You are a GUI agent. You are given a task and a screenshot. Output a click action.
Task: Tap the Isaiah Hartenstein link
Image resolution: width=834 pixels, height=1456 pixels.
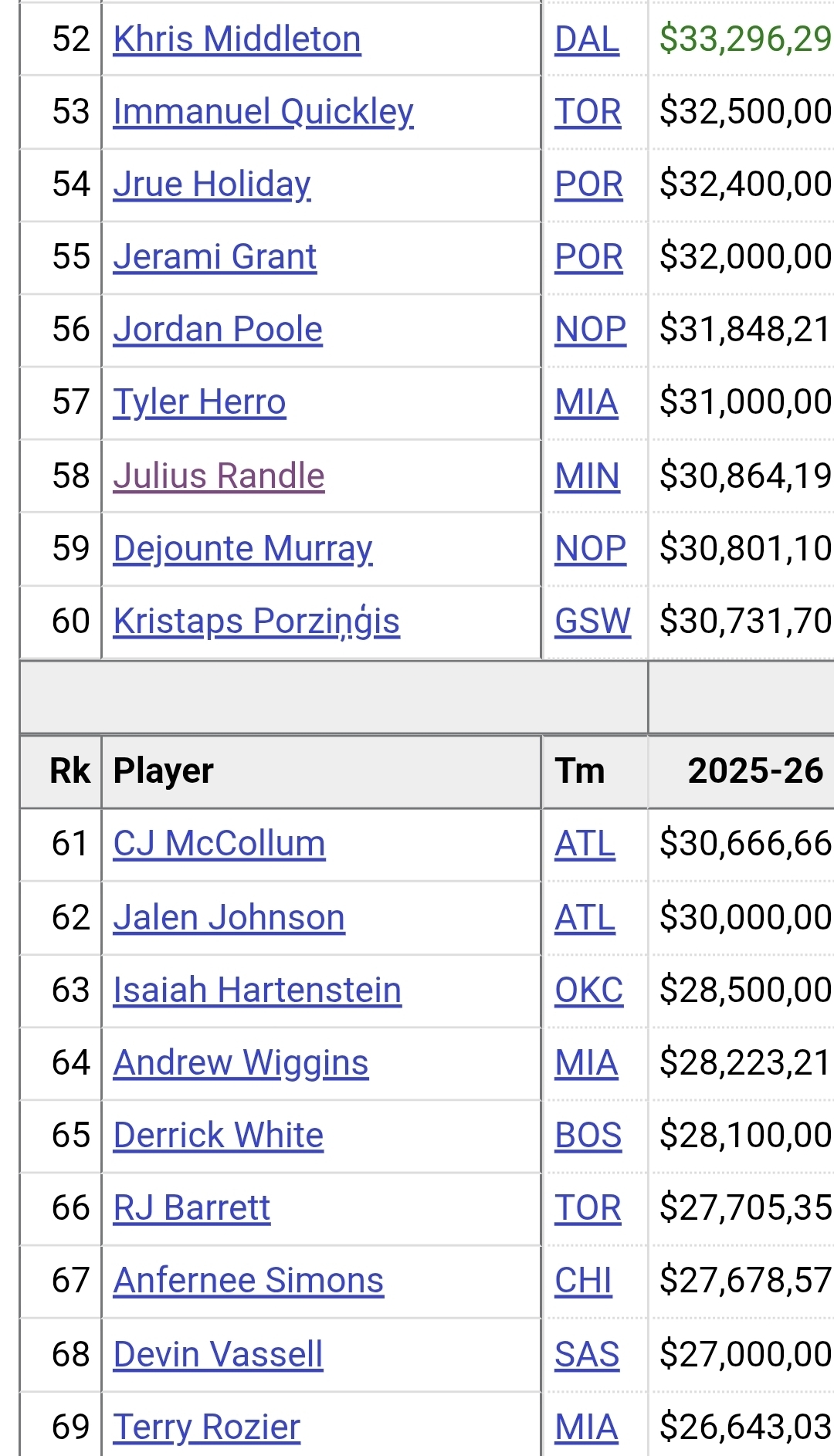point(257,990)
